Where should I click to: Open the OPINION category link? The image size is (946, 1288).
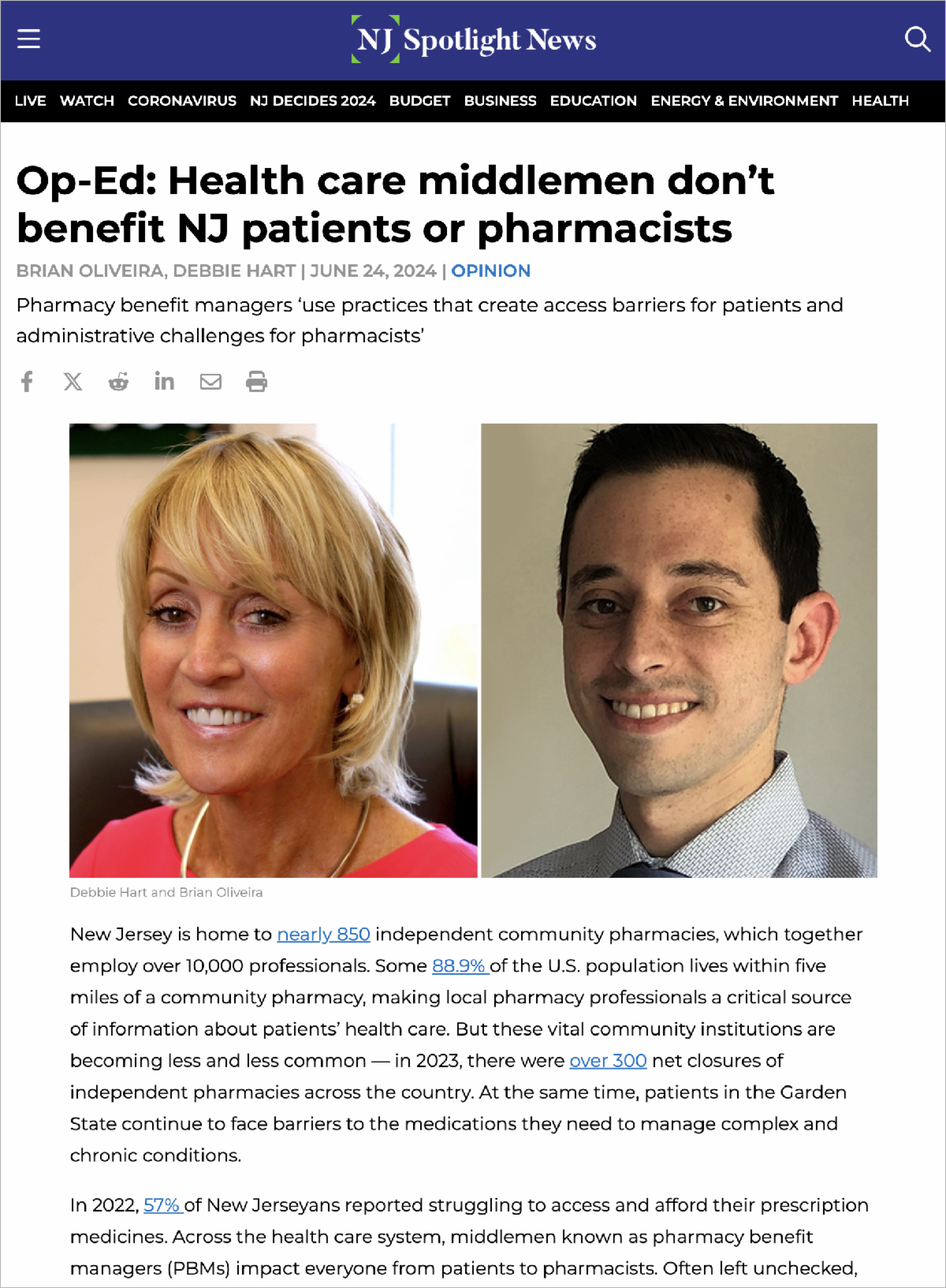(490, 271)
